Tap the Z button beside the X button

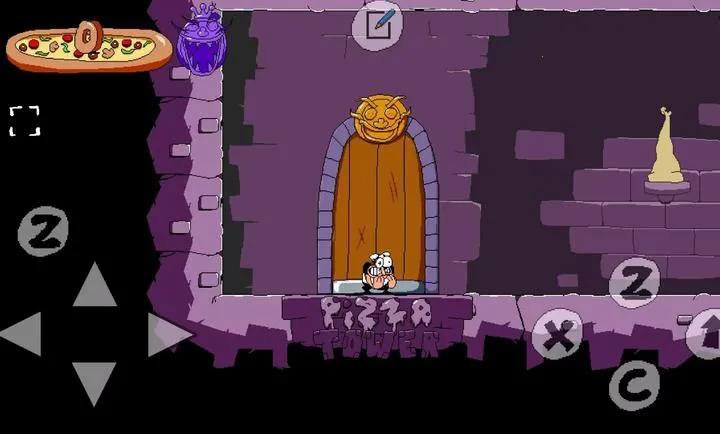634,283
